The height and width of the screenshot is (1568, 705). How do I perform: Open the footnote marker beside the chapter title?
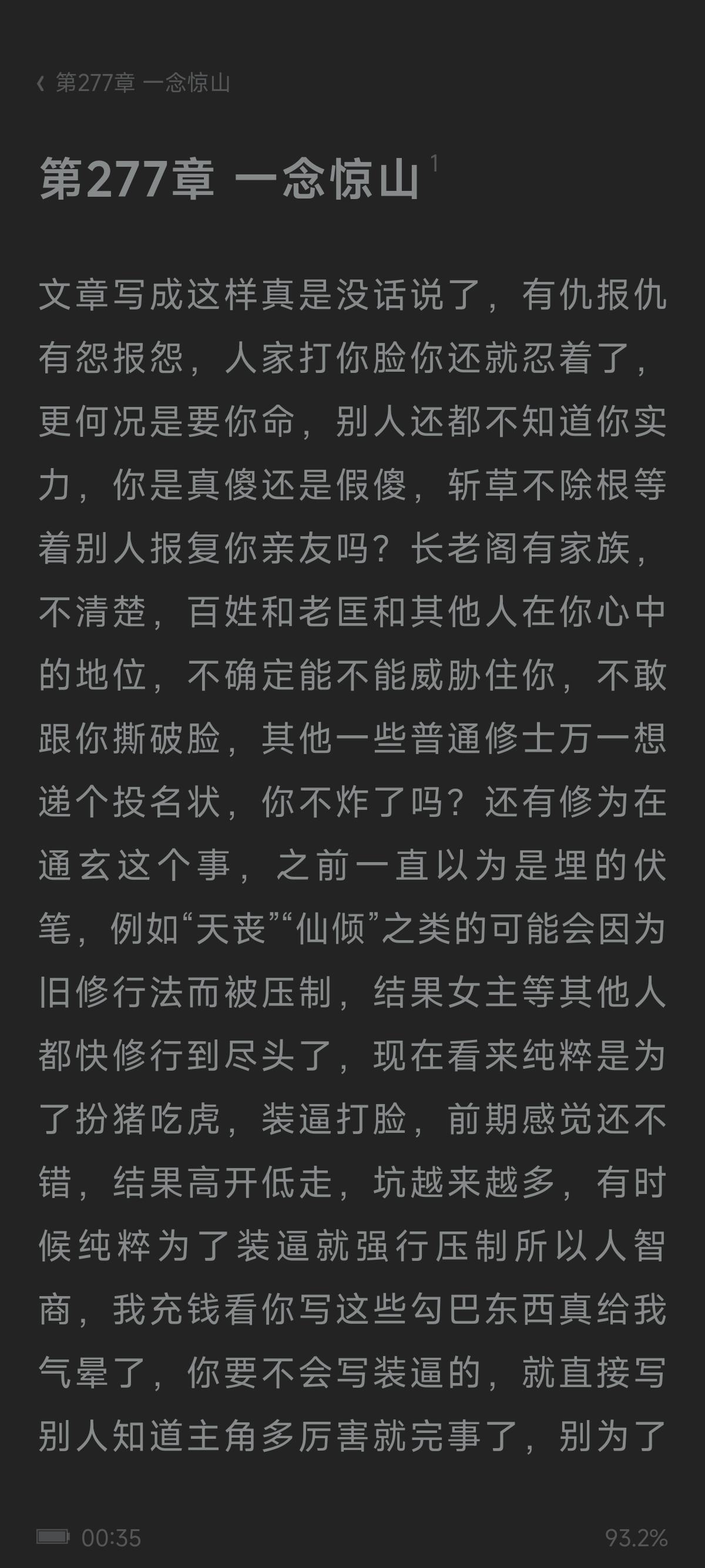[x=434, y=163]
